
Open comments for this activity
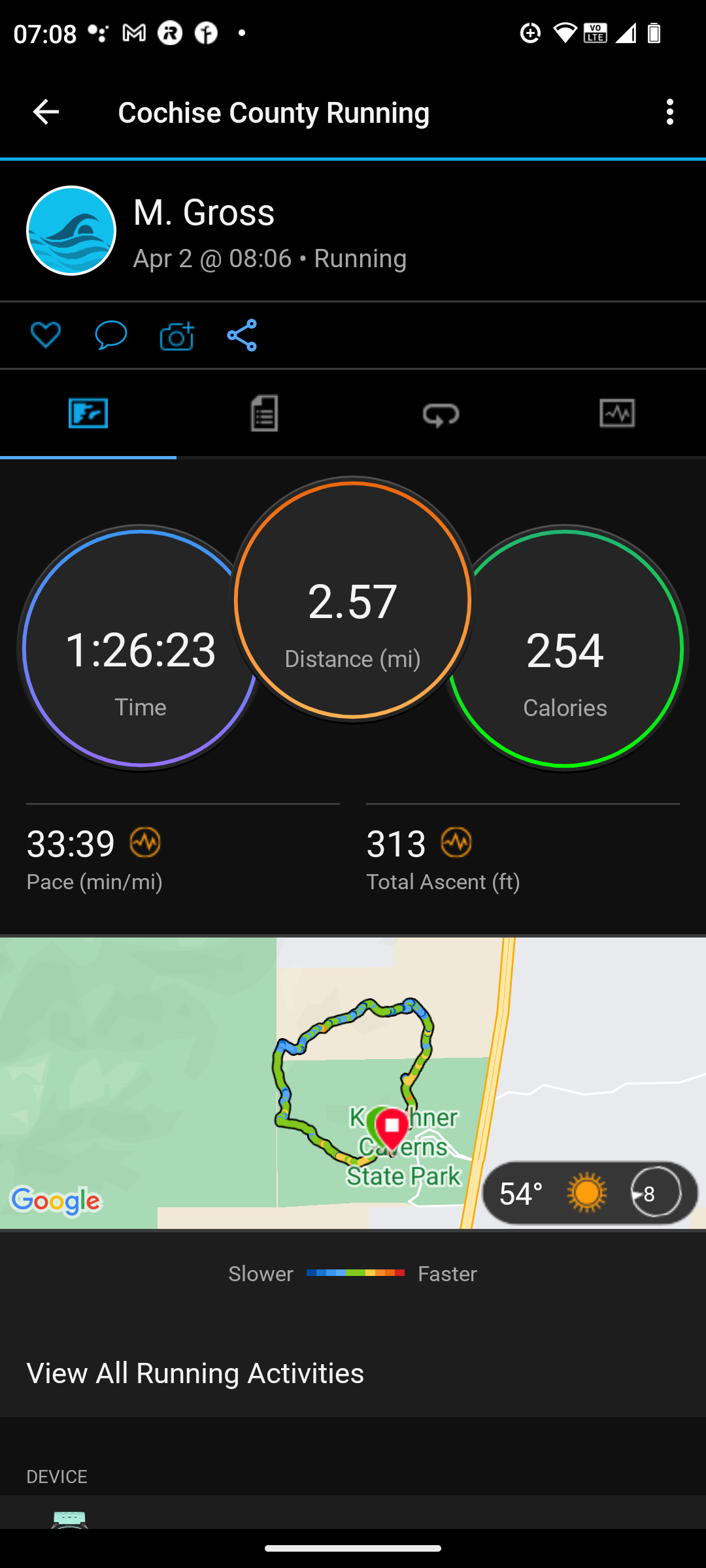110,336
